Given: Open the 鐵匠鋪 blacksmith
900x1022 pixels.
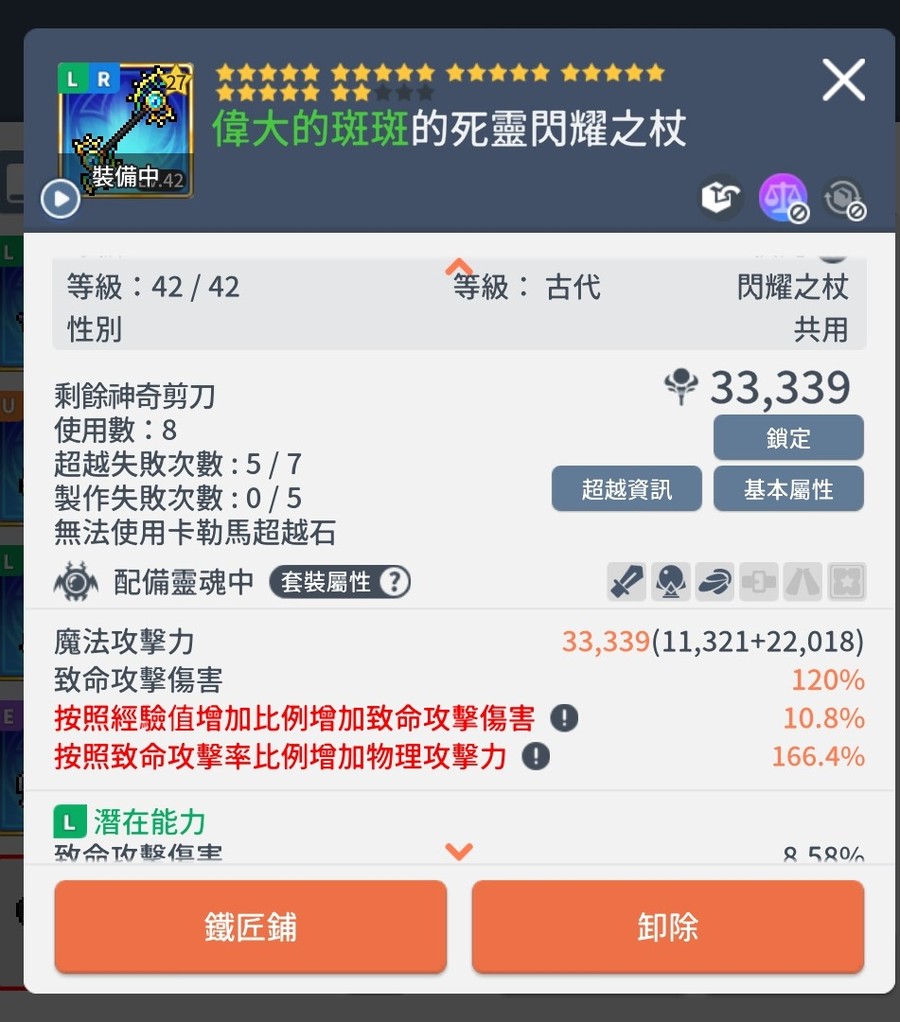Looking at the screenshot, I should click(x=250, y=926).
